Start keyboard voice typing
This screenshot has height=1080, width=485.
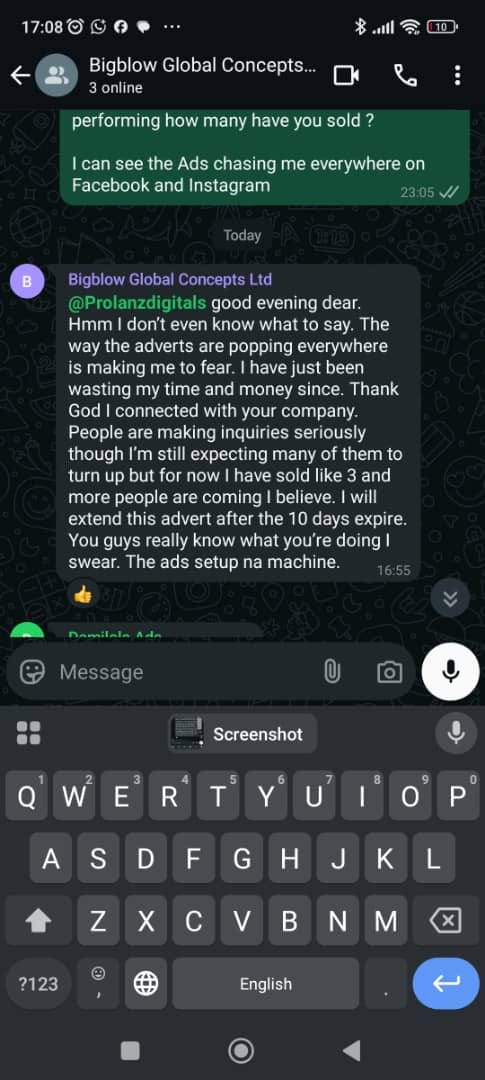point(456,734)
